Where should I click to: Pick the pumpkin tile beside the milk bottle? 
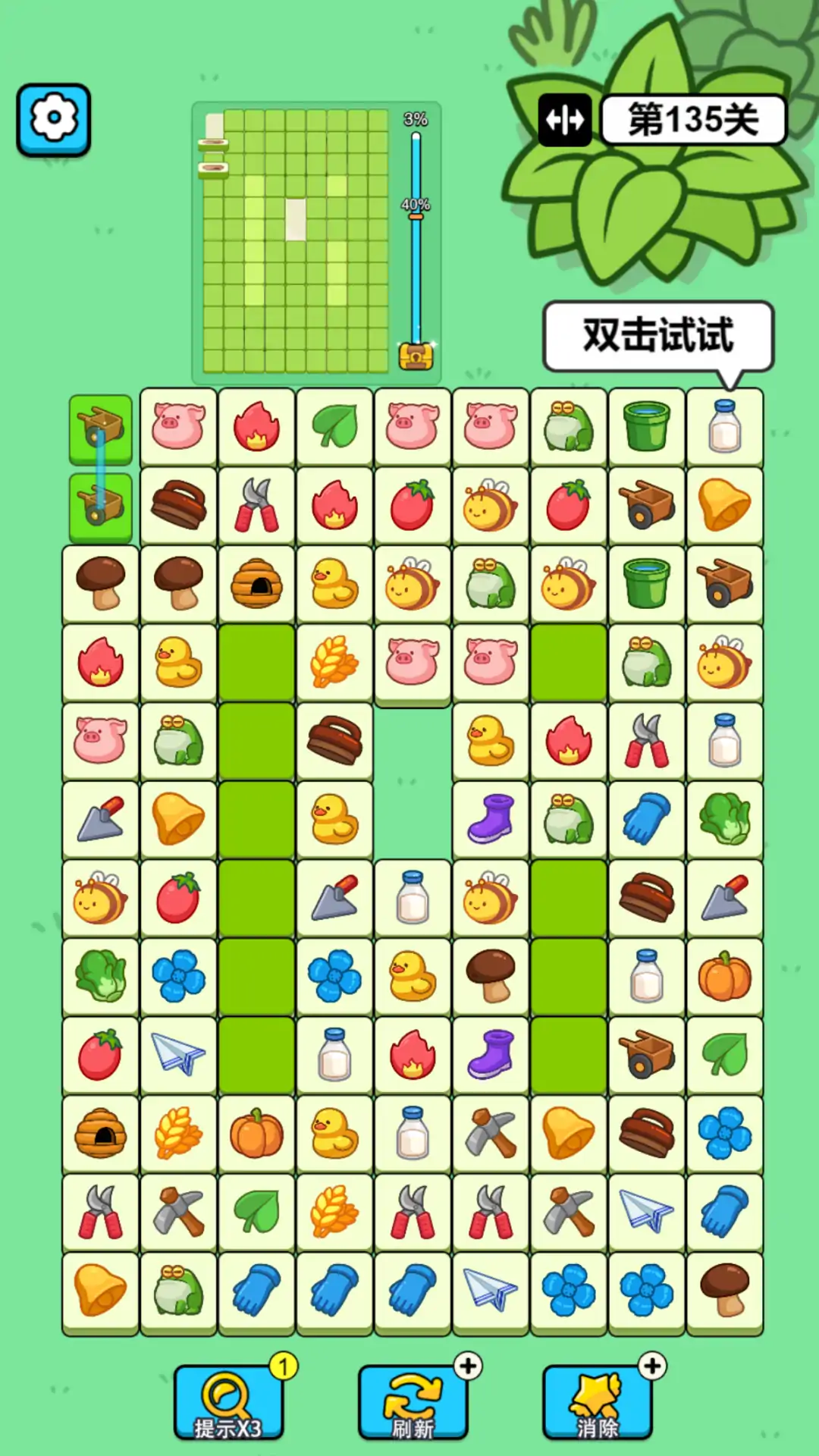724,975
